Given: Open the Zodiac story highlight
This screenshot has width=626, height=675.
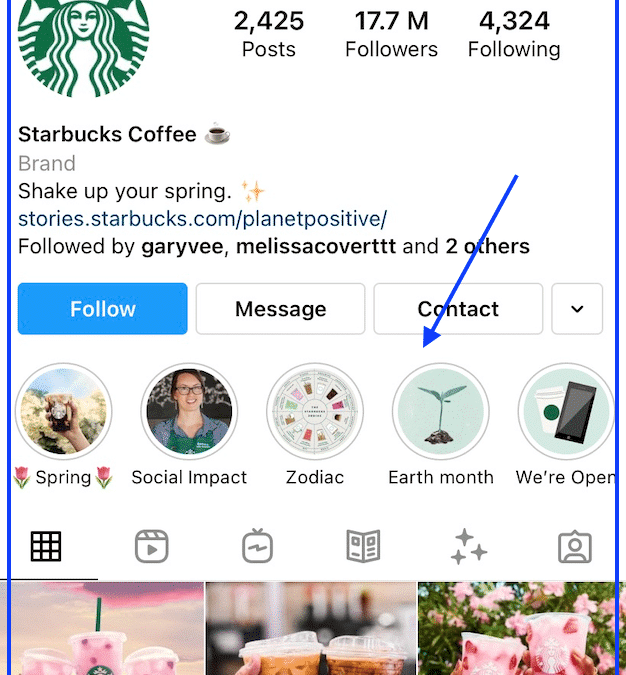Looking at the screenshot, I should [x=314, y=411].
